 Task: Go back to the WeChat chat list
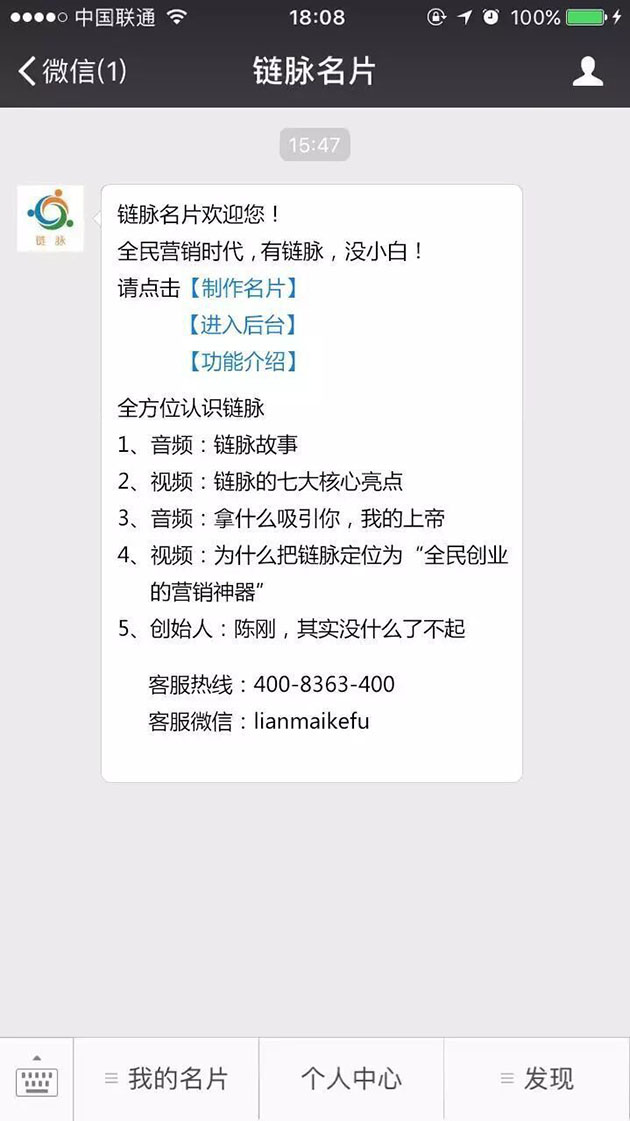[x=70, y=72]
